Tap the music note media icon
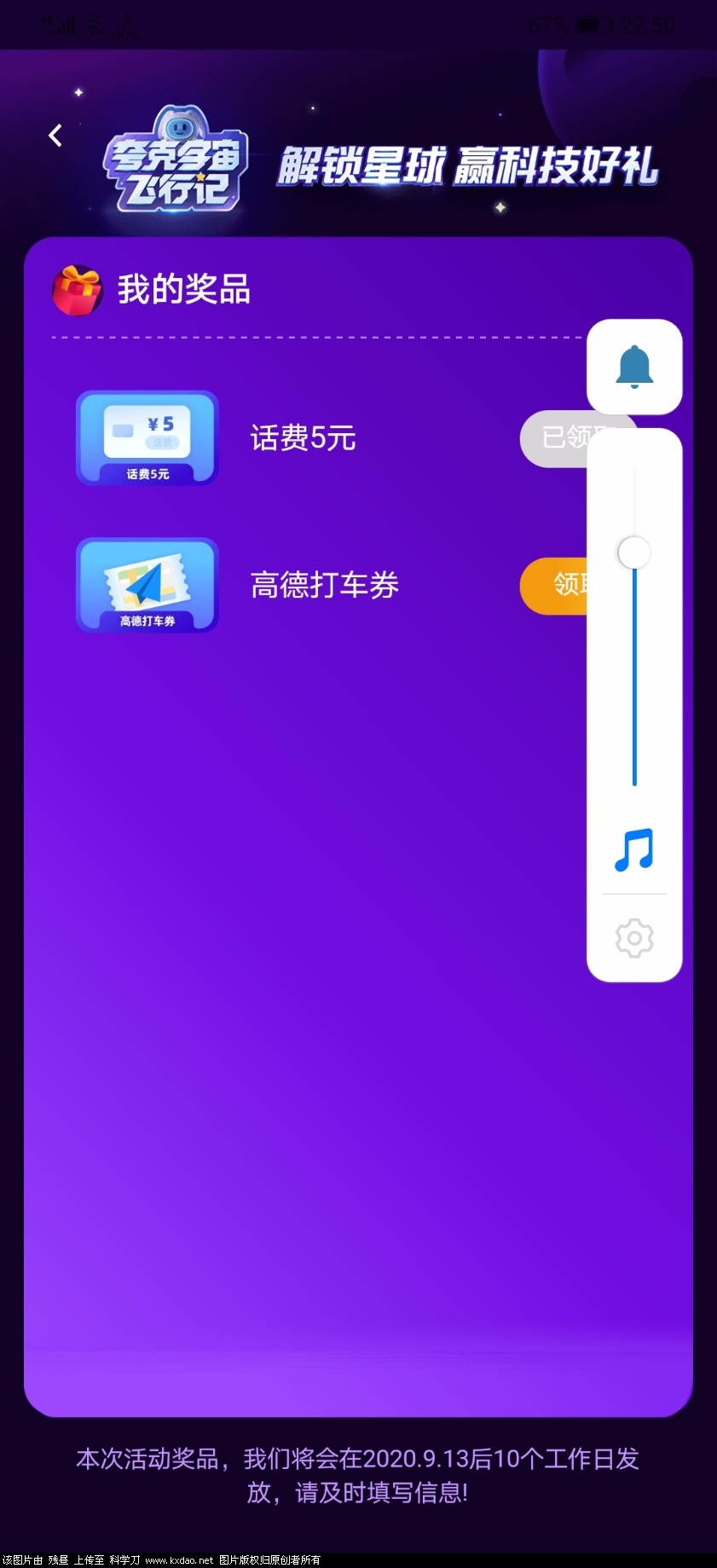The image size is (717, 1568). 634,850
